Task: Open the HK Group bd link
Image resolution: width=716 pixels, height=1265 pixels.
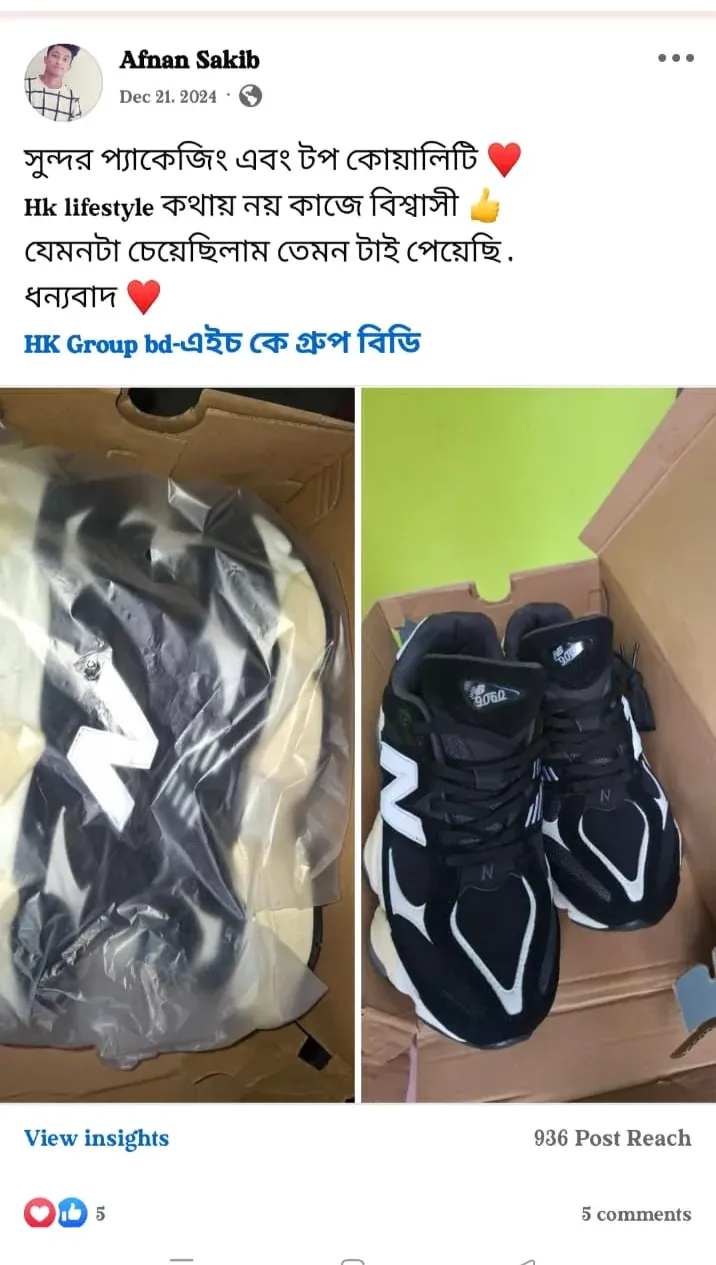Action: (x=222, y=344)
